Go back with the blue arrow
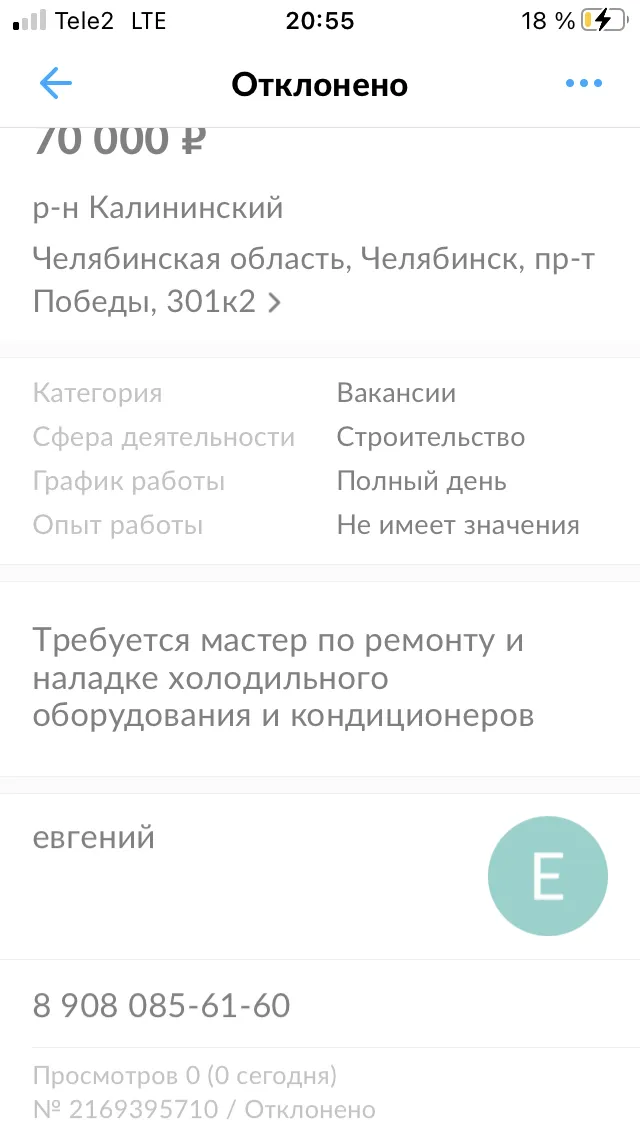 (56, 83)
